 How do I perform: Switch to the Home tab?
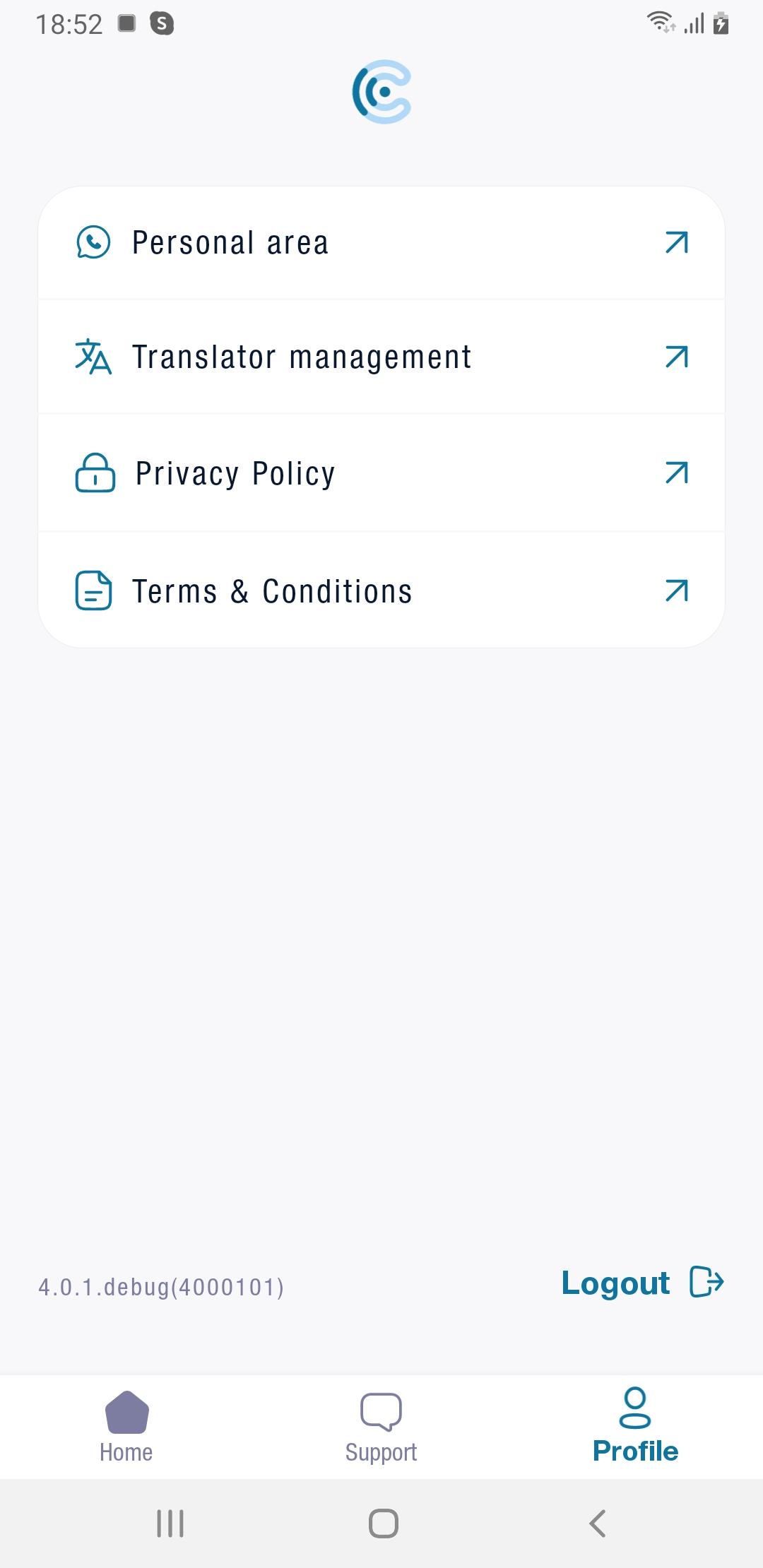(126, 1427)
